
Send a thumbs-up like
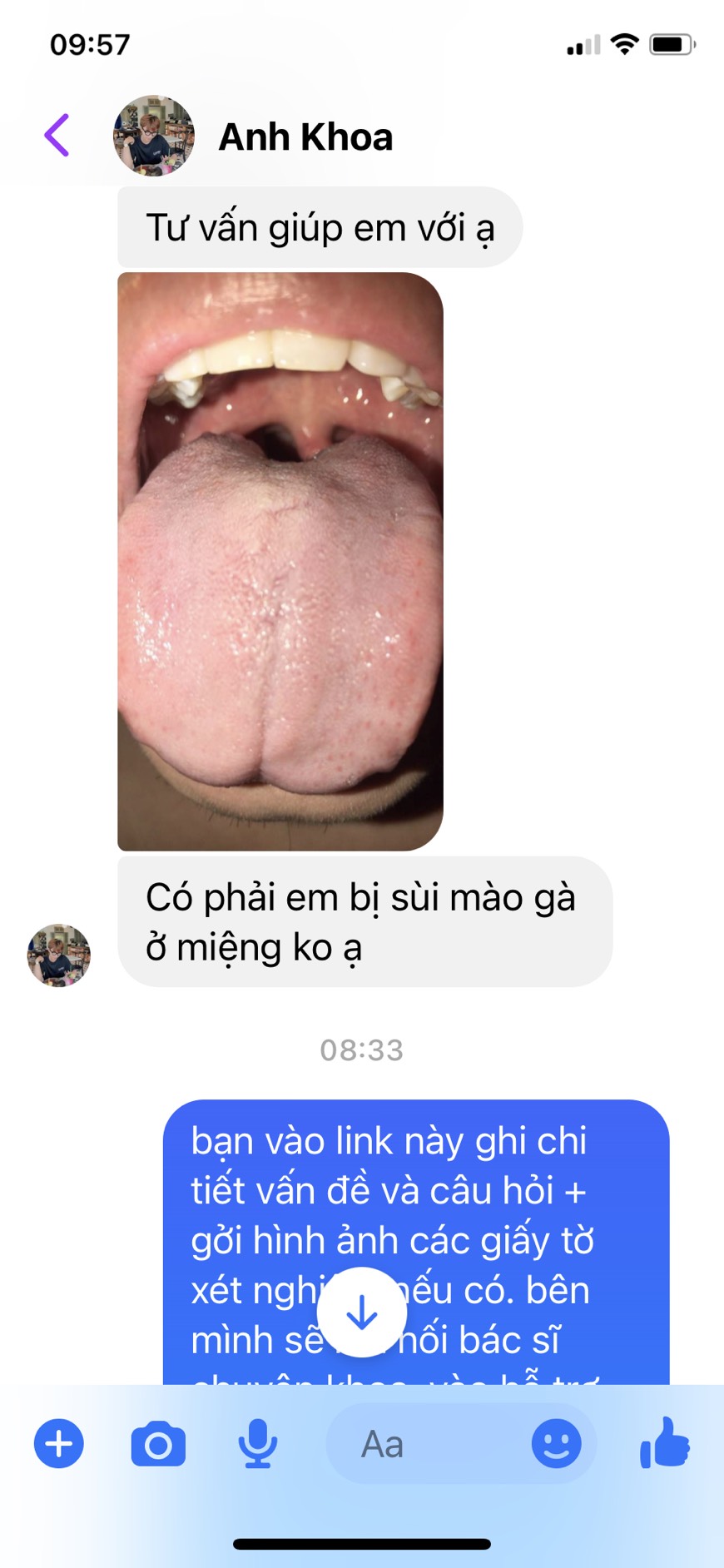pos(665,1442)
